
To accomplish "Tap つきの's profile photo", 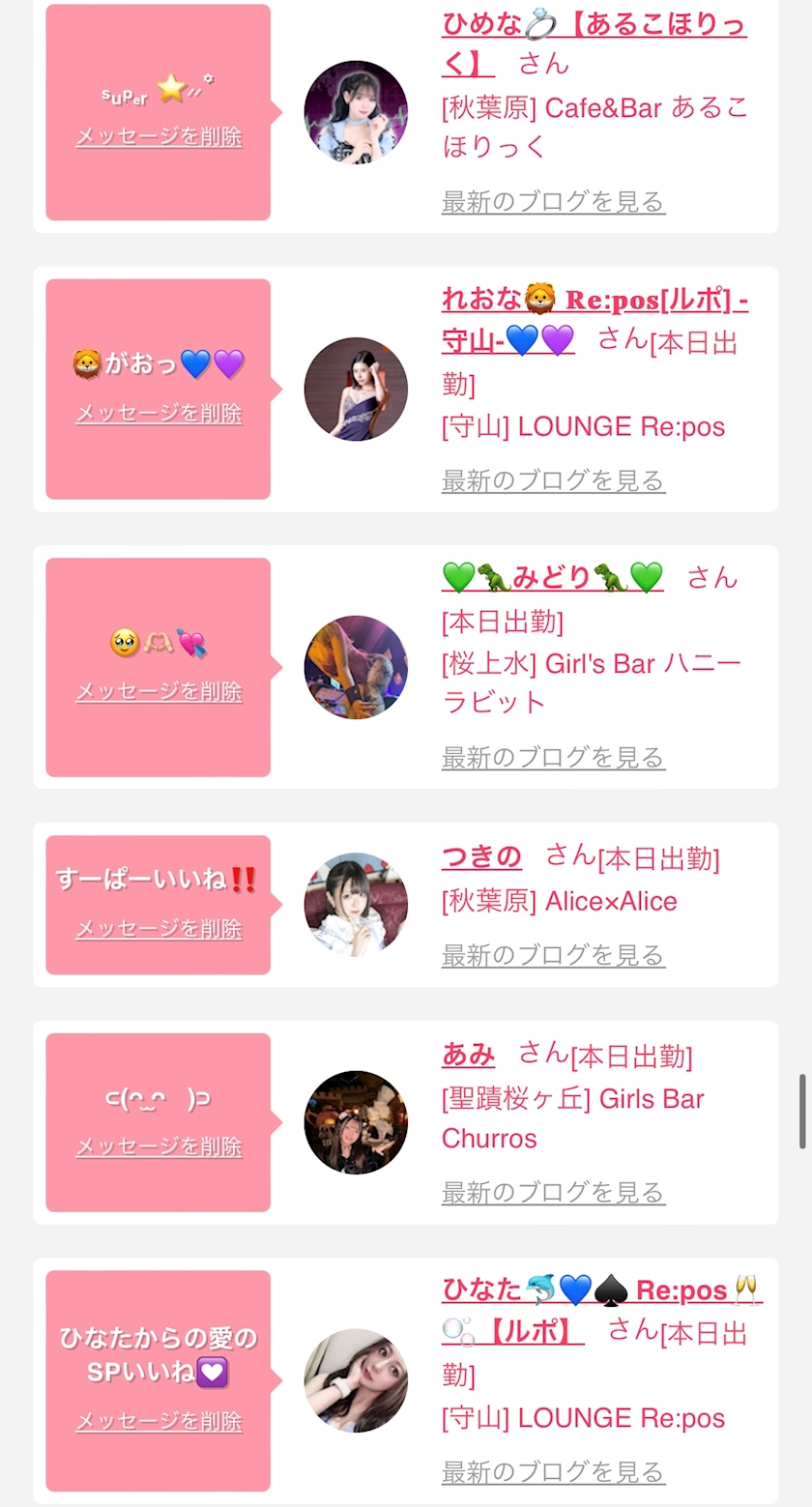I will click(x=356, y=905).
